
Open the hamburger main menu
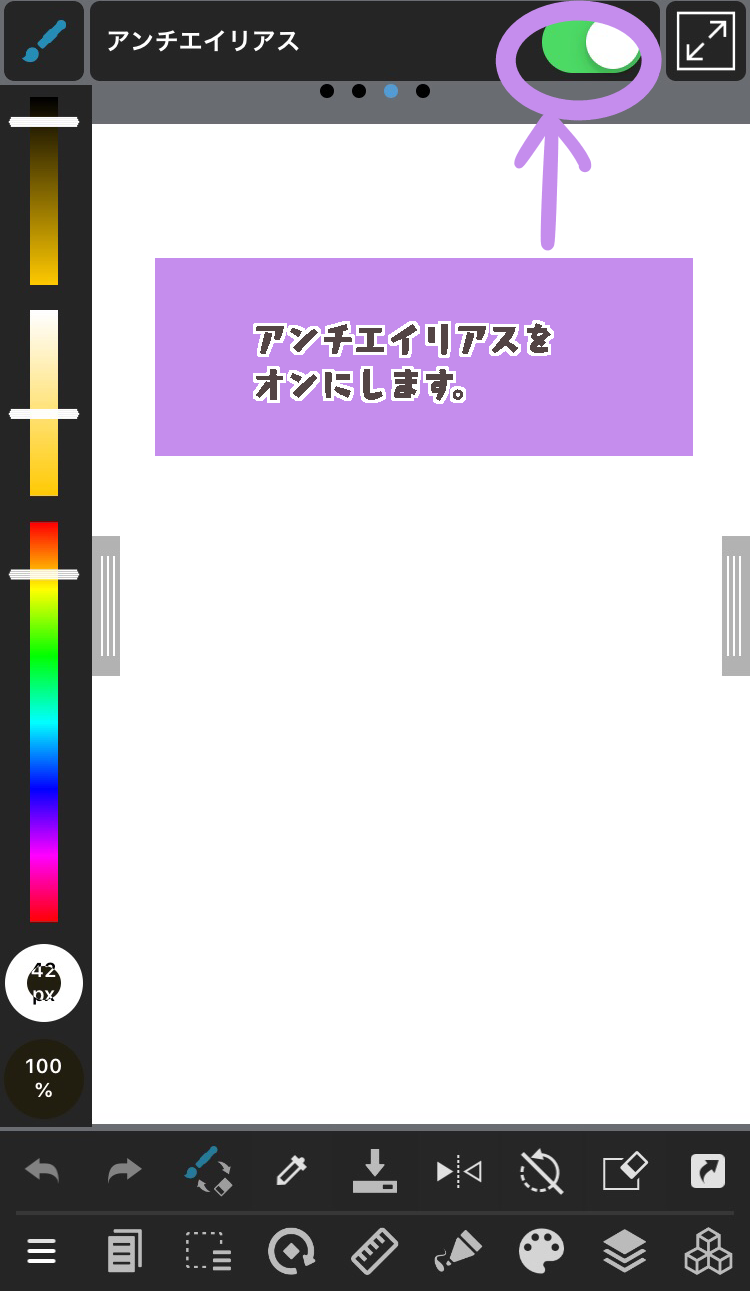[42, 1251]
